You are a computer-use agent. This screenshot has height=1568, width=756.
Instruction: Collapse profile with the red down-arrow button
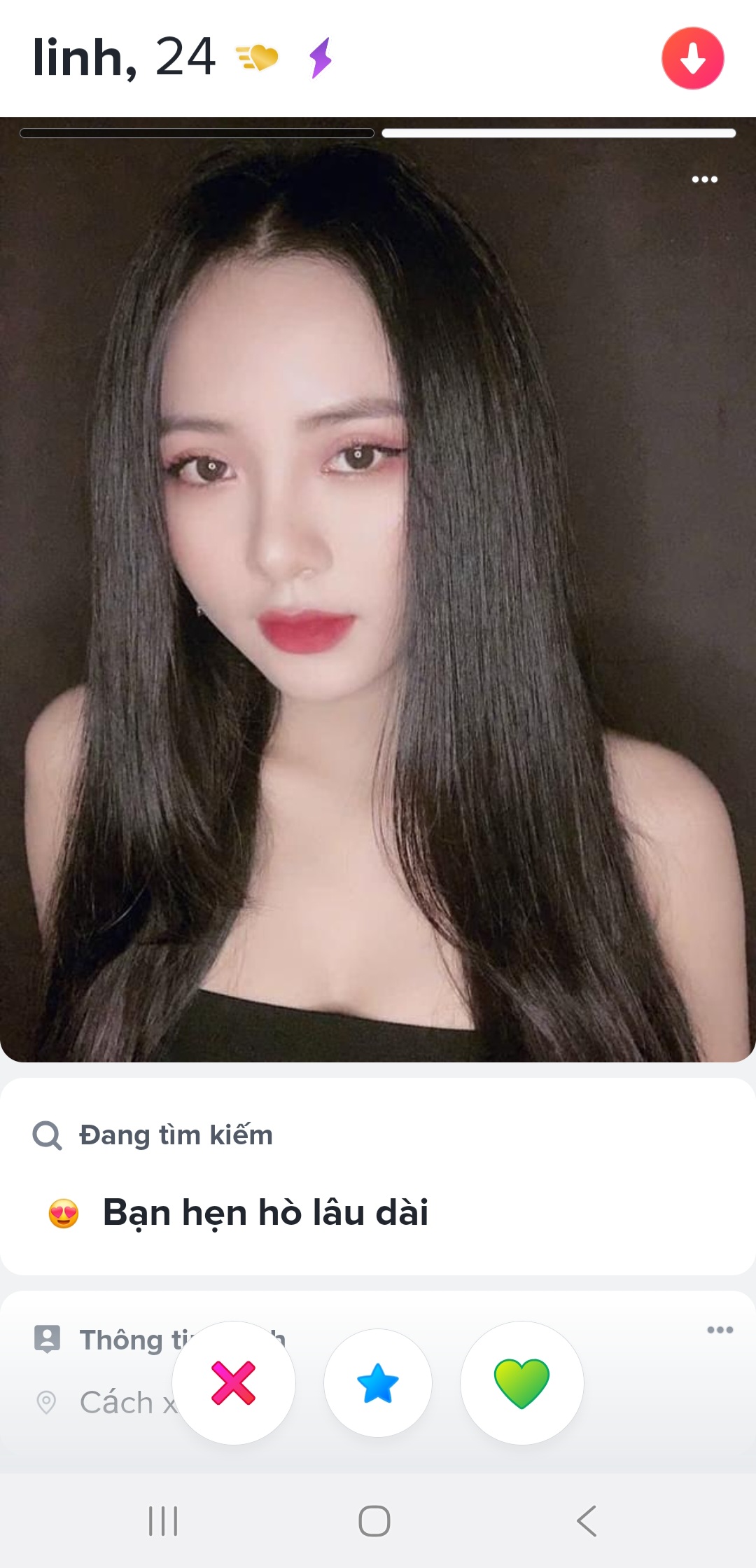pyautogui.click(x=692, y=58)
